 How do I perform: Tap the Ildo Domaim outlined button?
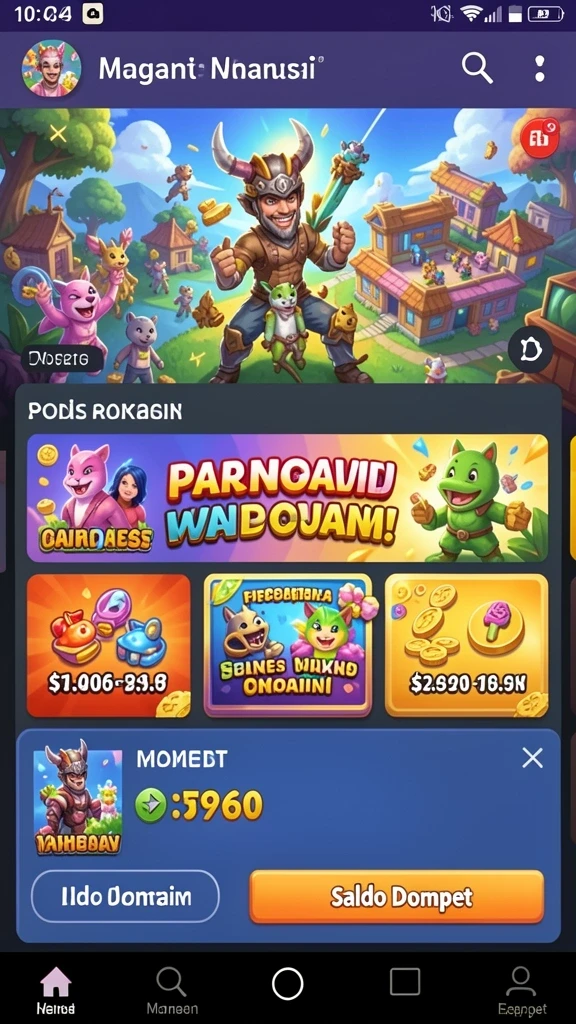(125, 897)
